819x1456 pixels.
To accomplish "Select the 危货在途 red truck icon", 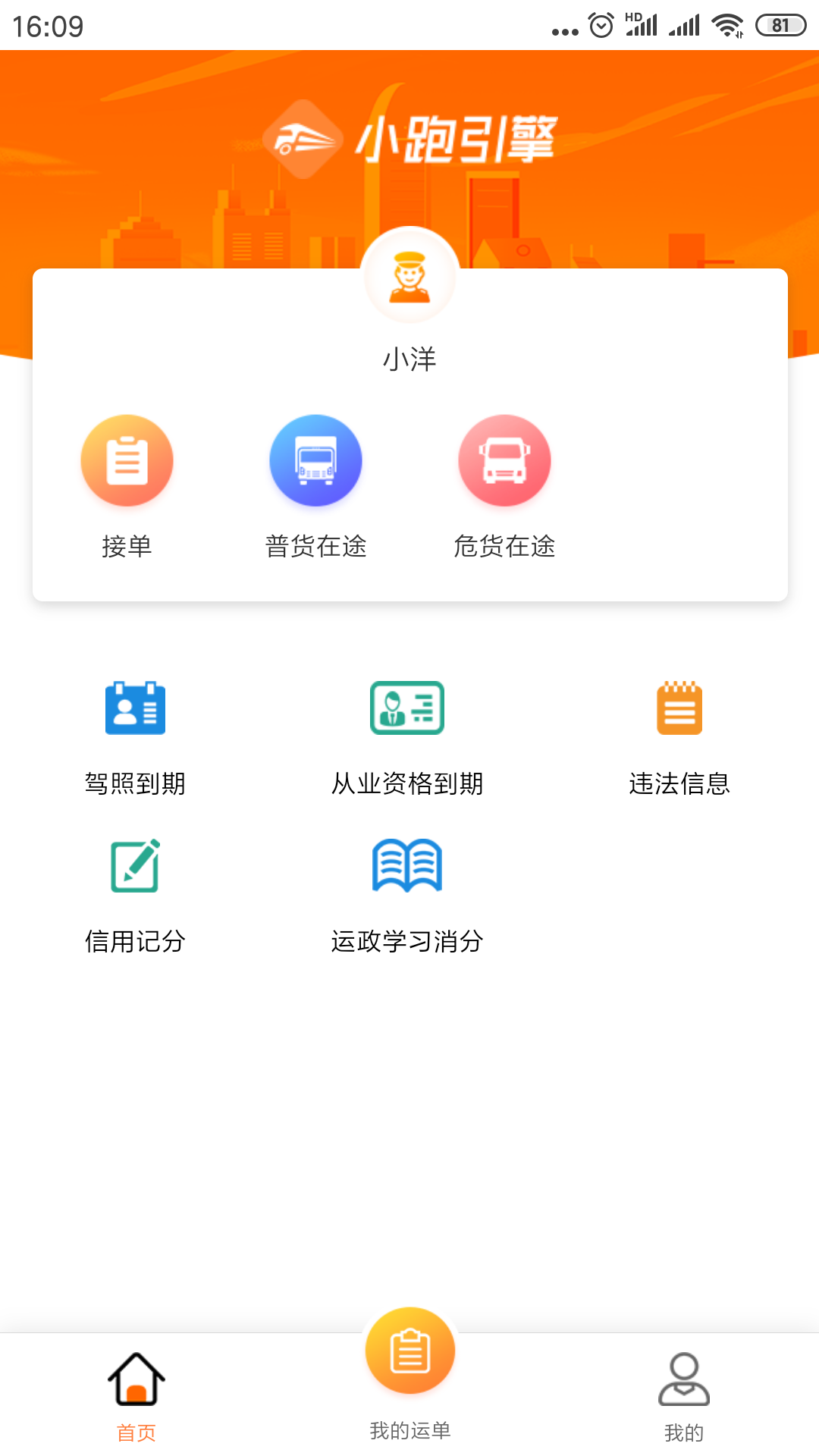I will point(505,460).
